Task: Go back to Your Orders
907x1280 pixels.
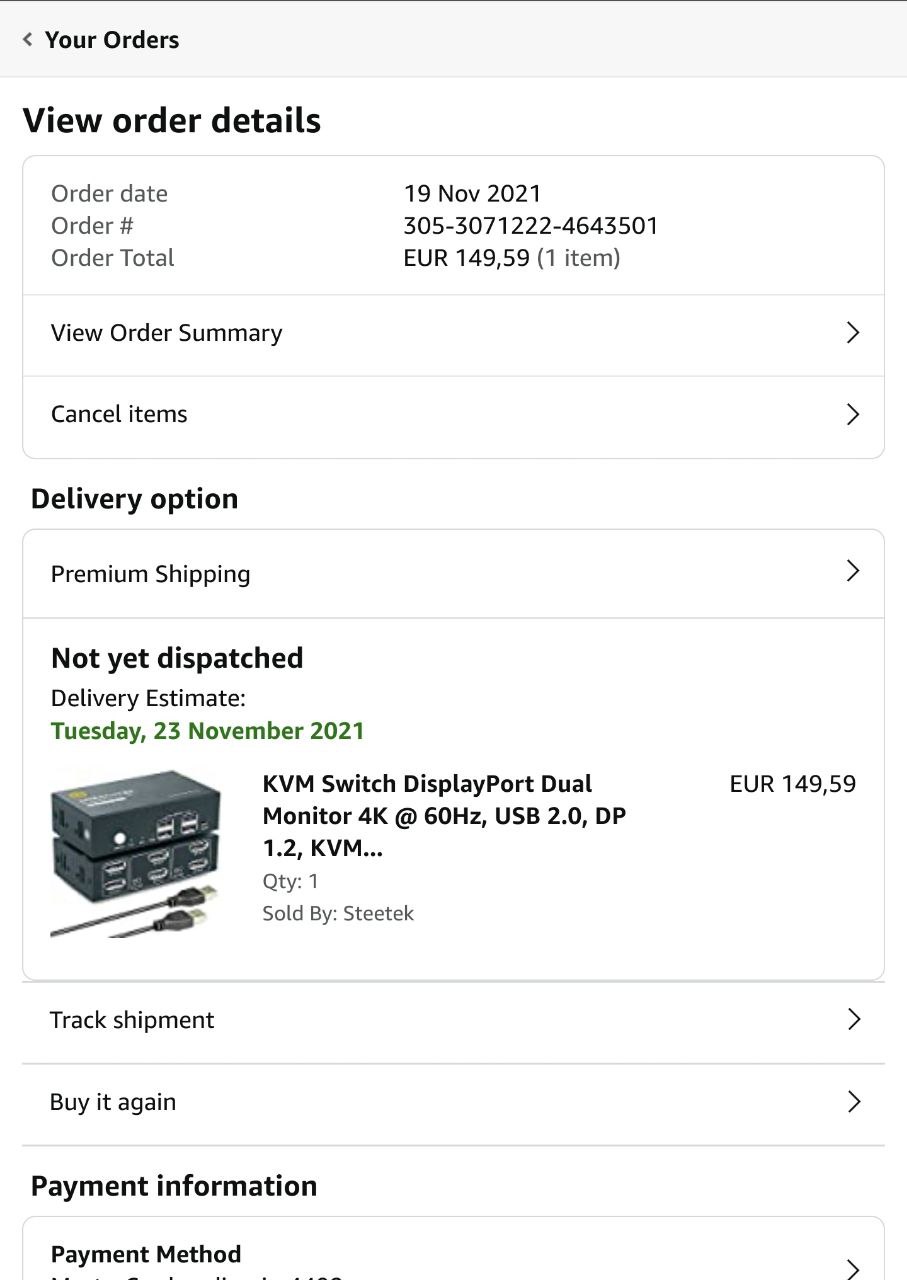Action: pos(100,40)
